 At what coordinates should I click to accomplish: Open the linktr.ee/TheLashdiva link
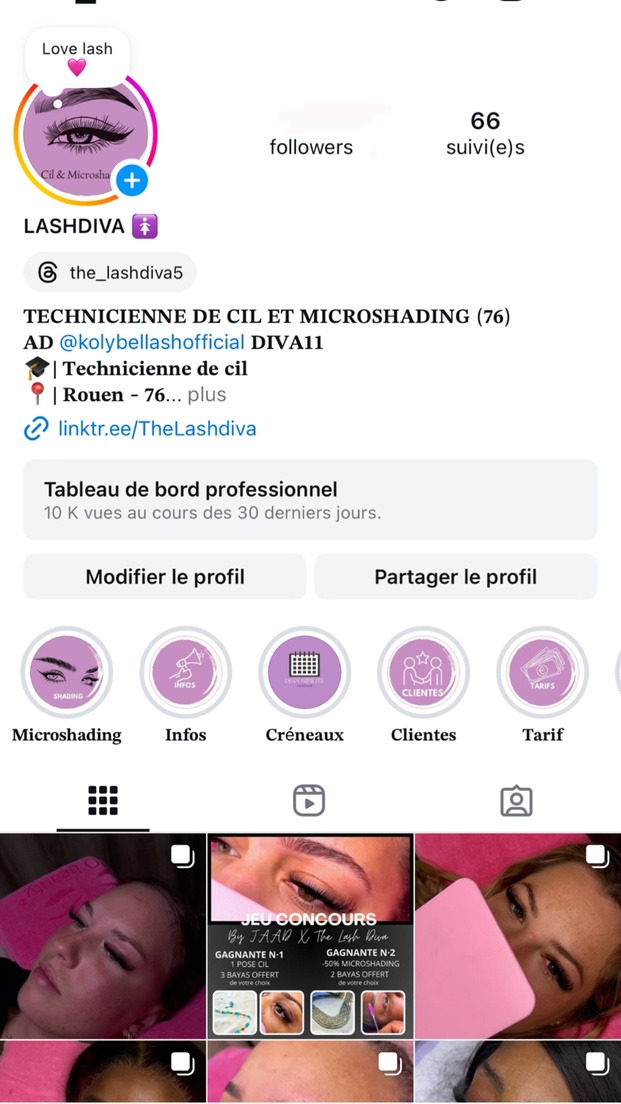coord(157,429)
